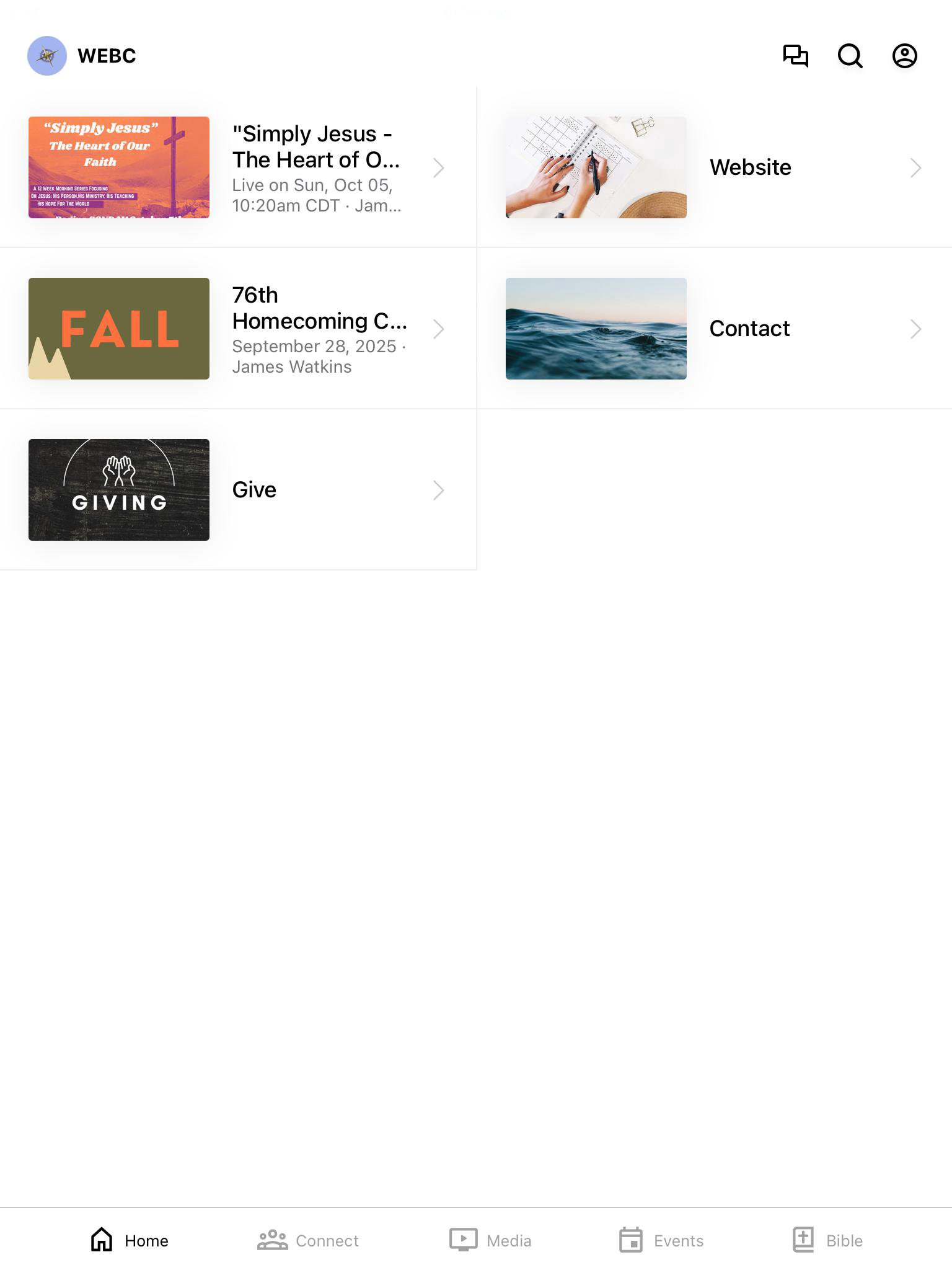Switch to the Bible tab
Viewport: 952px width, 1270px height.
coord(827,1240)
